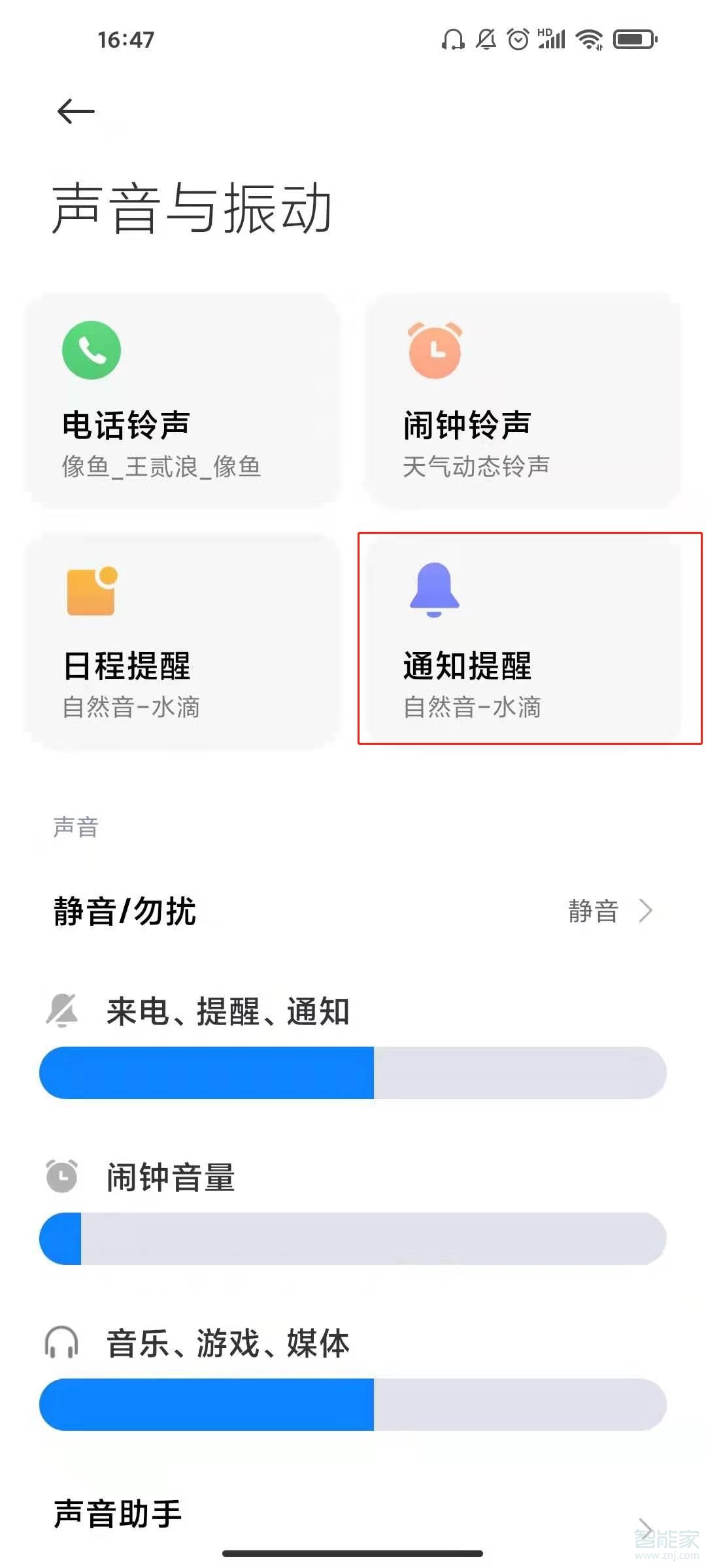Toggle silent mode via the 静音/勿扰 row

point(124,908)
